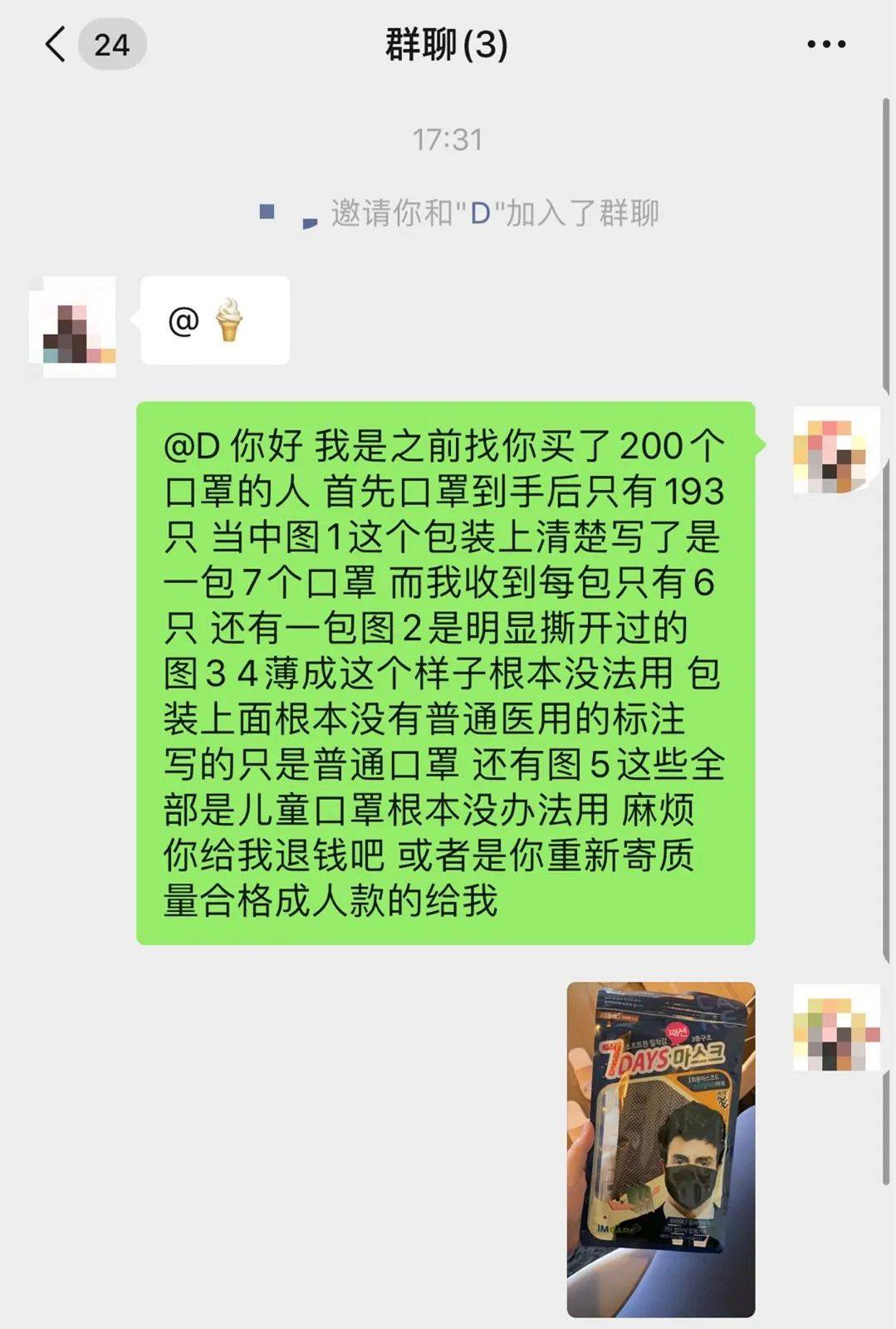The height and width of the screenshot is (1329, 896).
Task: Open the group chat overflow menu
Action: 826,44
